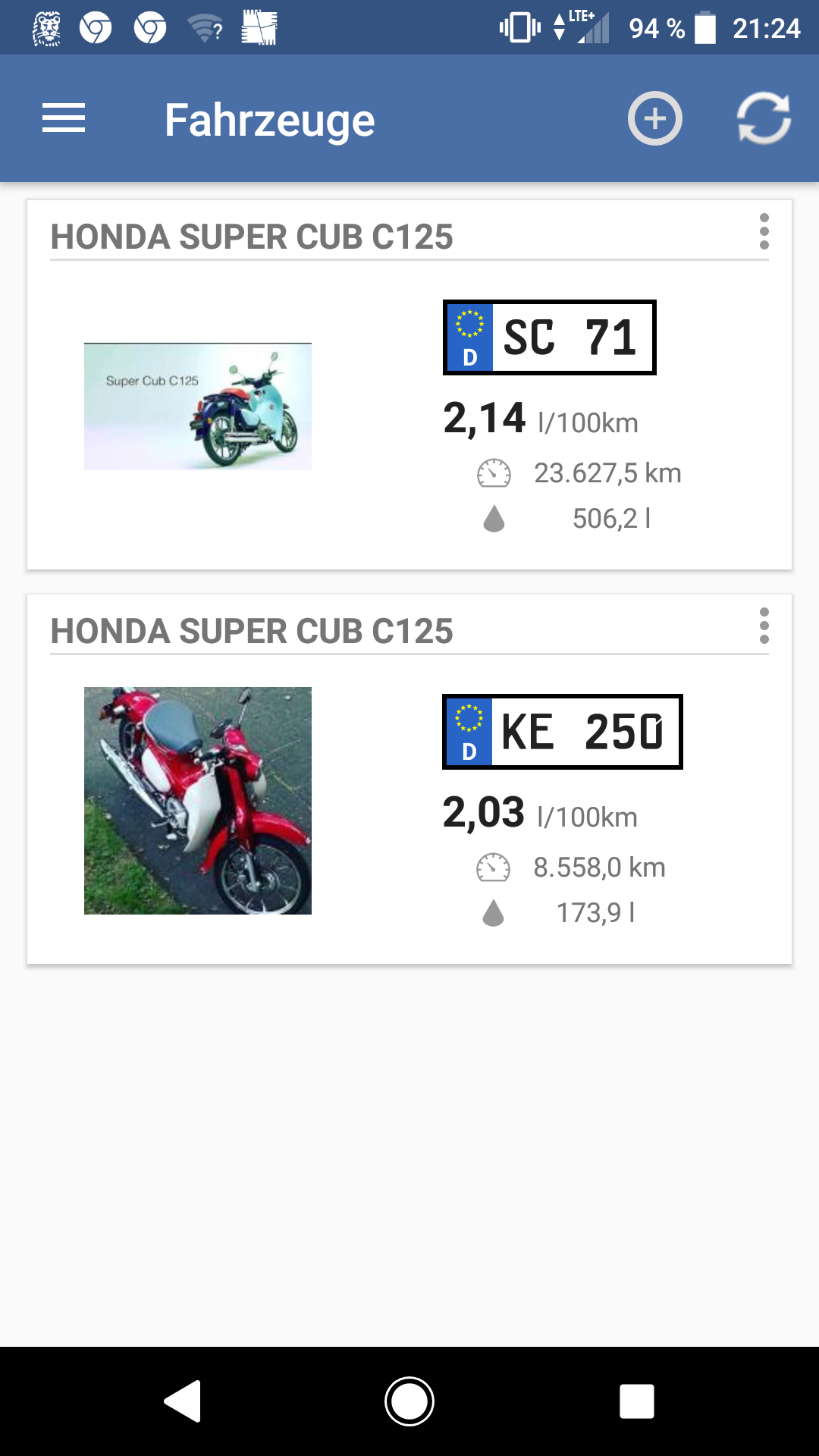
Task: Open the overflow menu on the SC 71 card
Action: pos(764,231)
